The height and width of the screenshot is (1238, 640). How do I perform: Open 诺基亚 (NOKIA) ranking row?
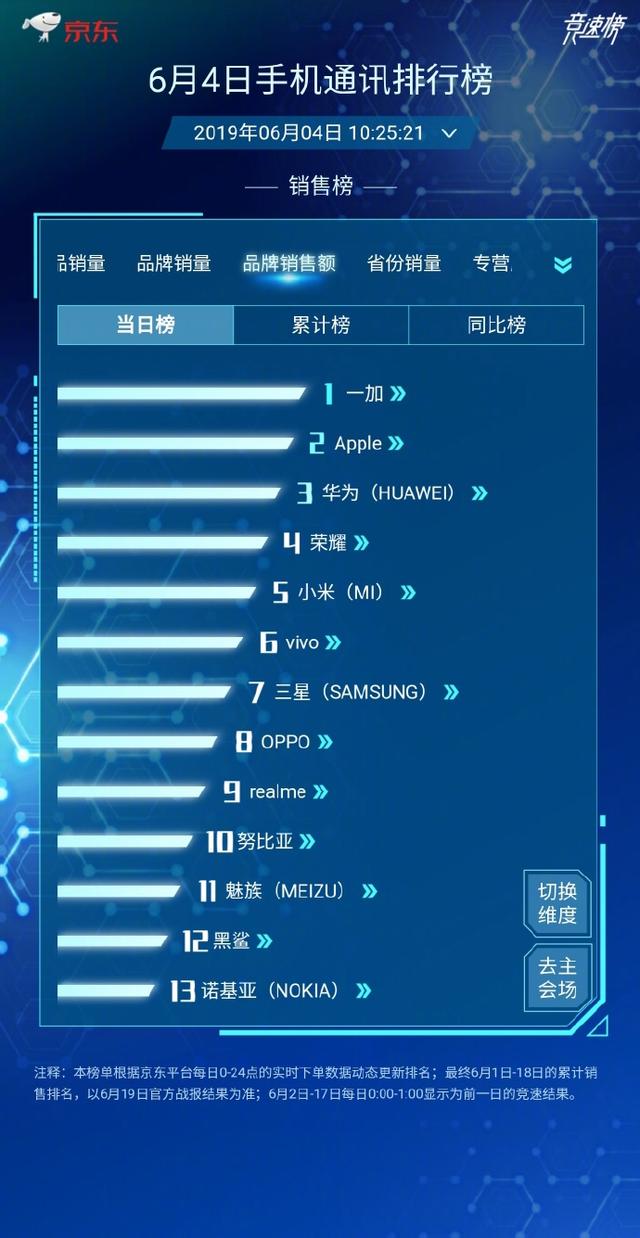tap(284, 990)
